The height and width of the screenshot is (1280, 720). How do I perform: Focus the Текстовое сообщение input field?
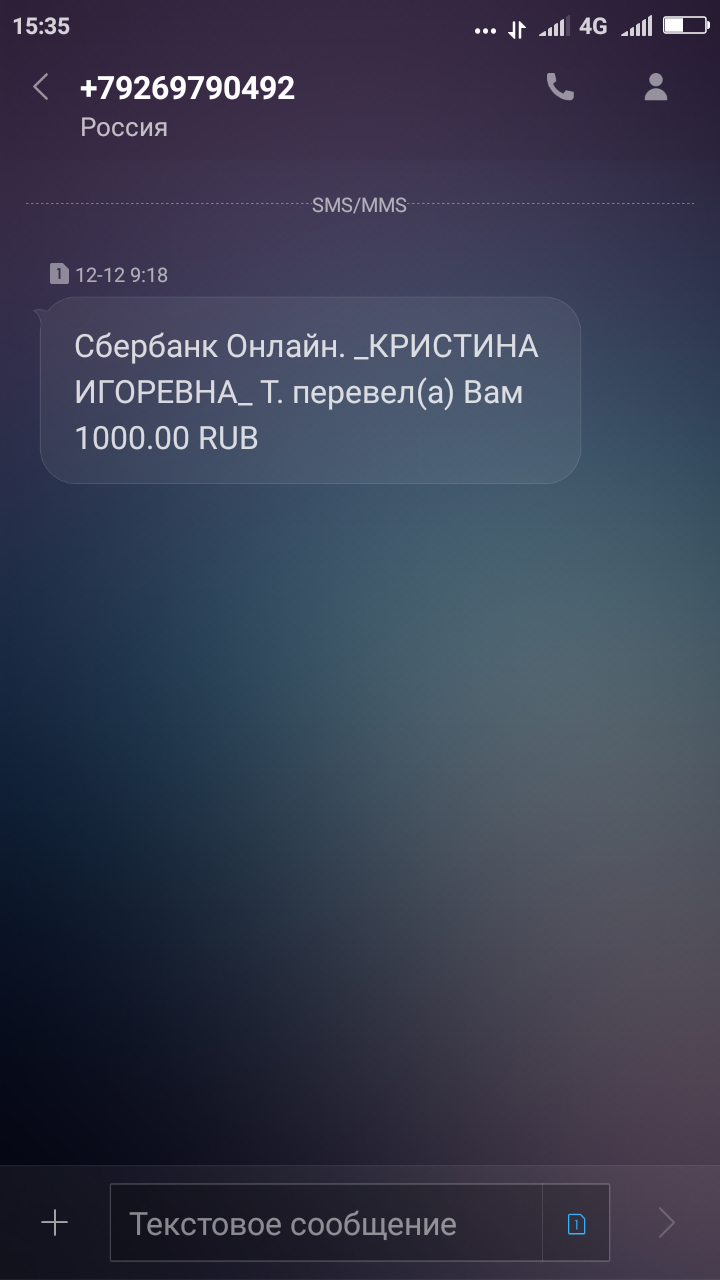click(326, 1223)
